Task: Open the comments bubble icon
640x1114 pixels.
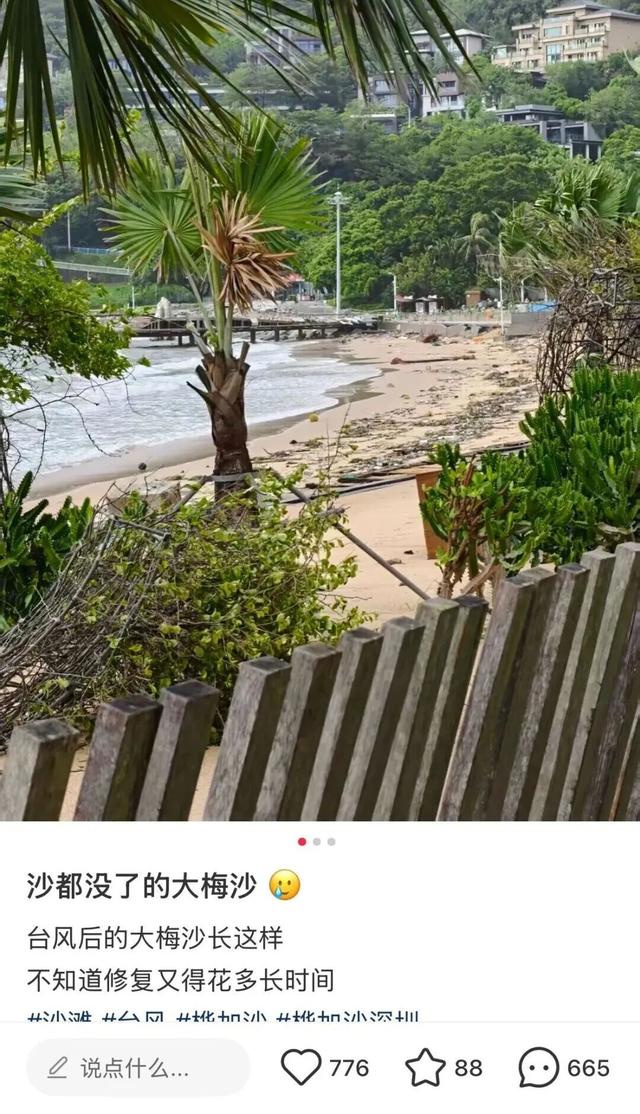Action: click(x=539, y=1067)
